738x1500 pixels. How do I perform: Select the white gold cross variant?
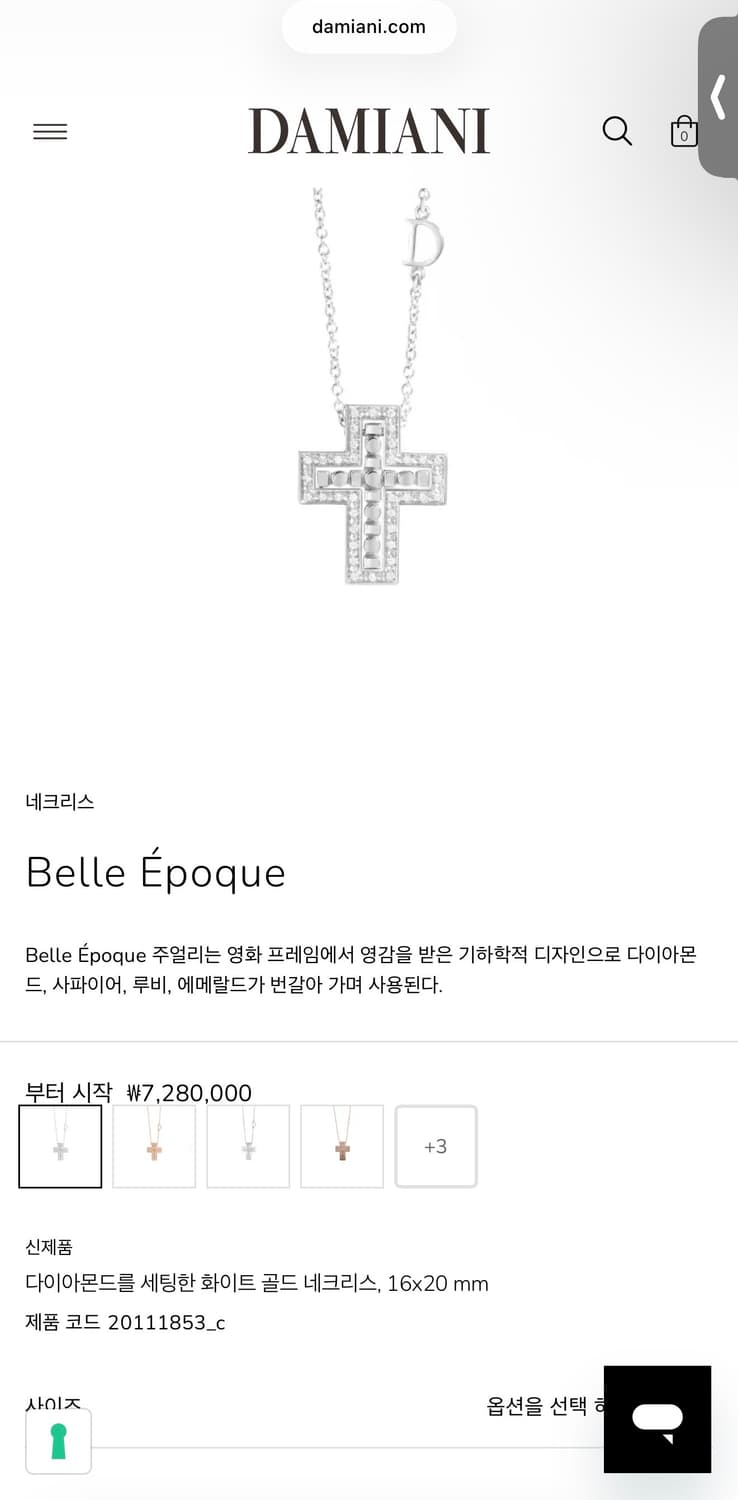pyautogui.click(x=60, y=1146)
